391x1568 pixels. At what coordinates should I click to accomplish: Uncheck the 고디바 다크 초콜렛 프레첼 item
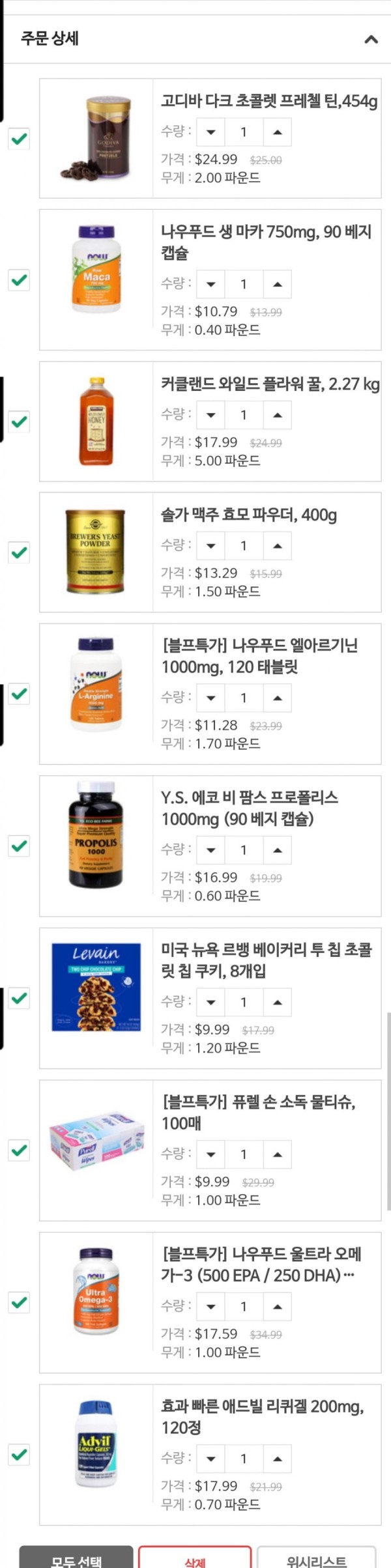tap(19, 139)
